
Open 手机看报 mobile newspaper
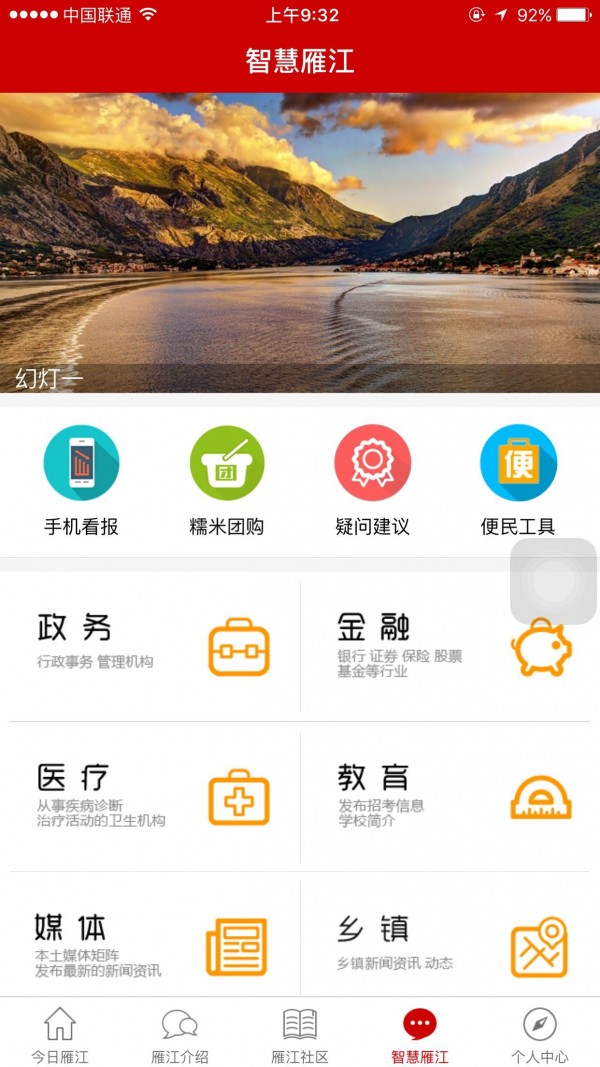point(81,479)
